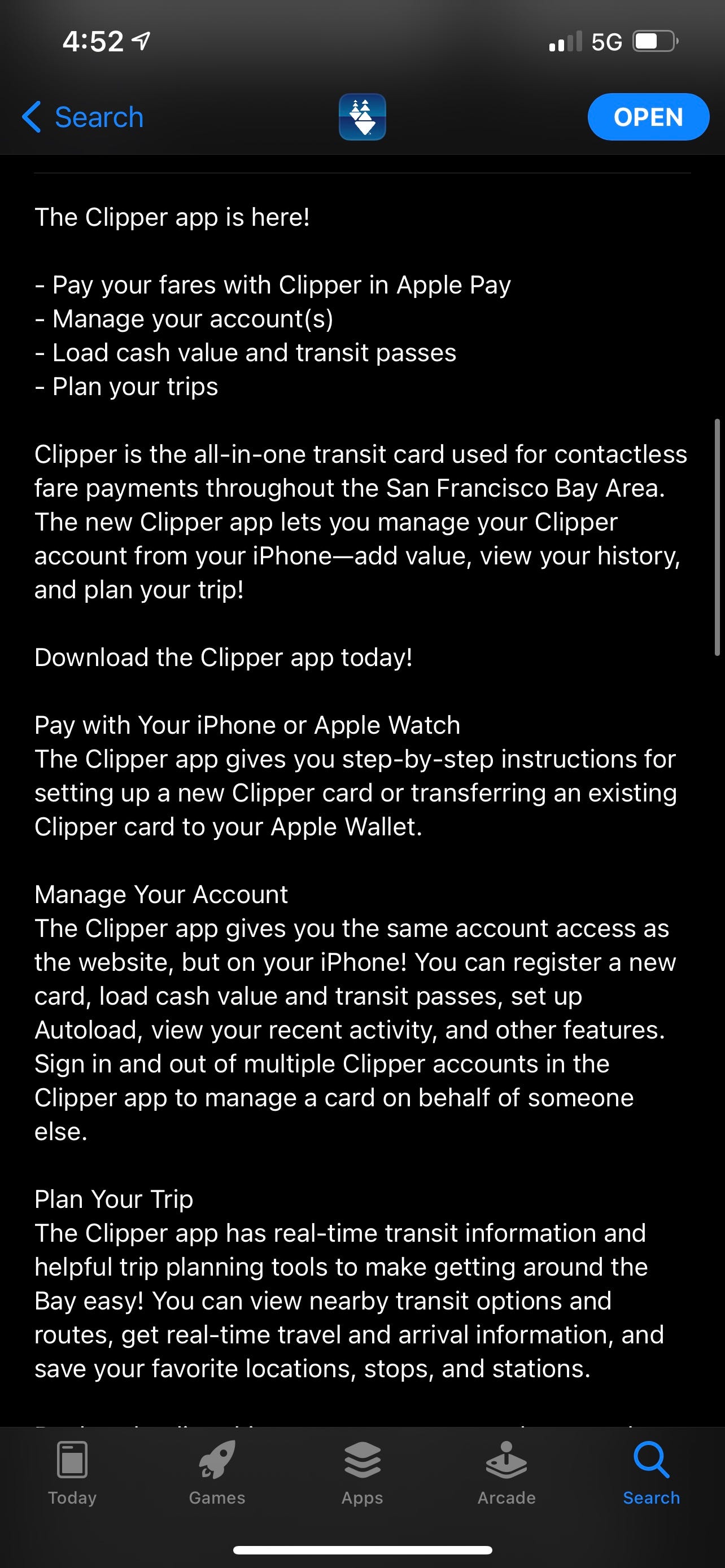This screenshot has width=725, height=1568.
Task: Go back to Search results
Action: pos(82,117)
